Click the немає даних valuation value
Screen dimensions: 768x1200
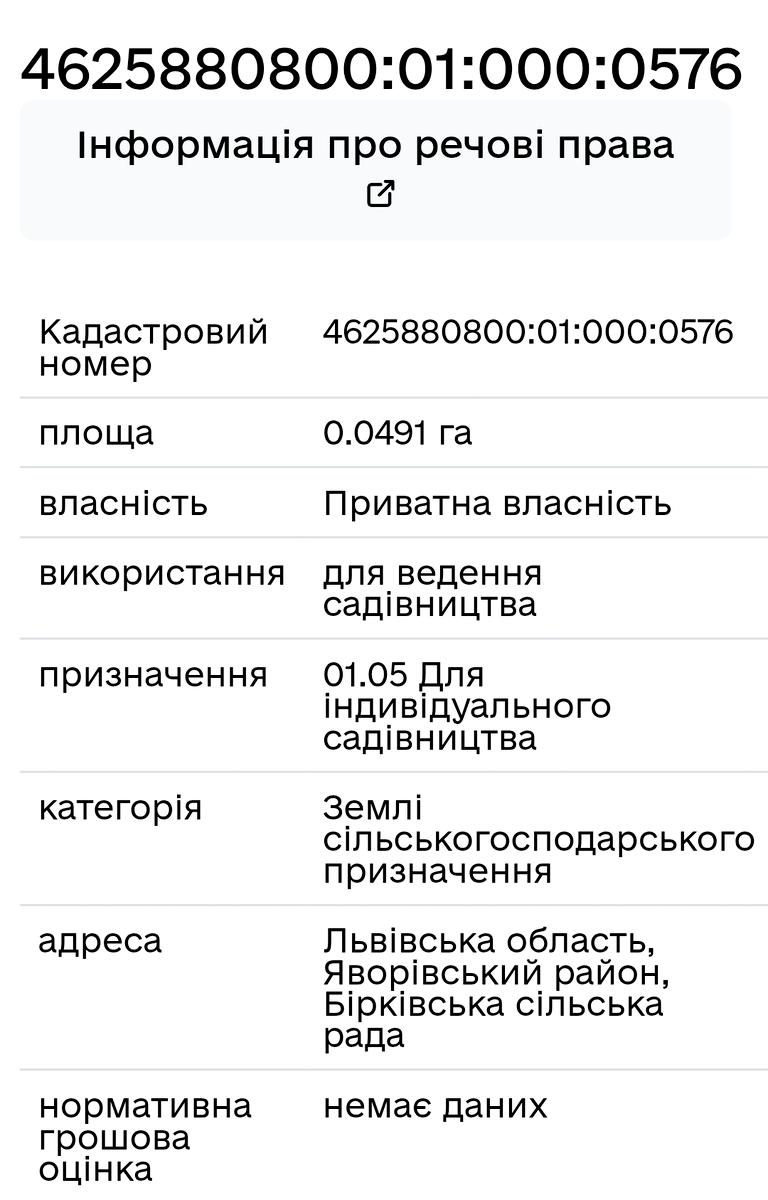coord(434,1107)
